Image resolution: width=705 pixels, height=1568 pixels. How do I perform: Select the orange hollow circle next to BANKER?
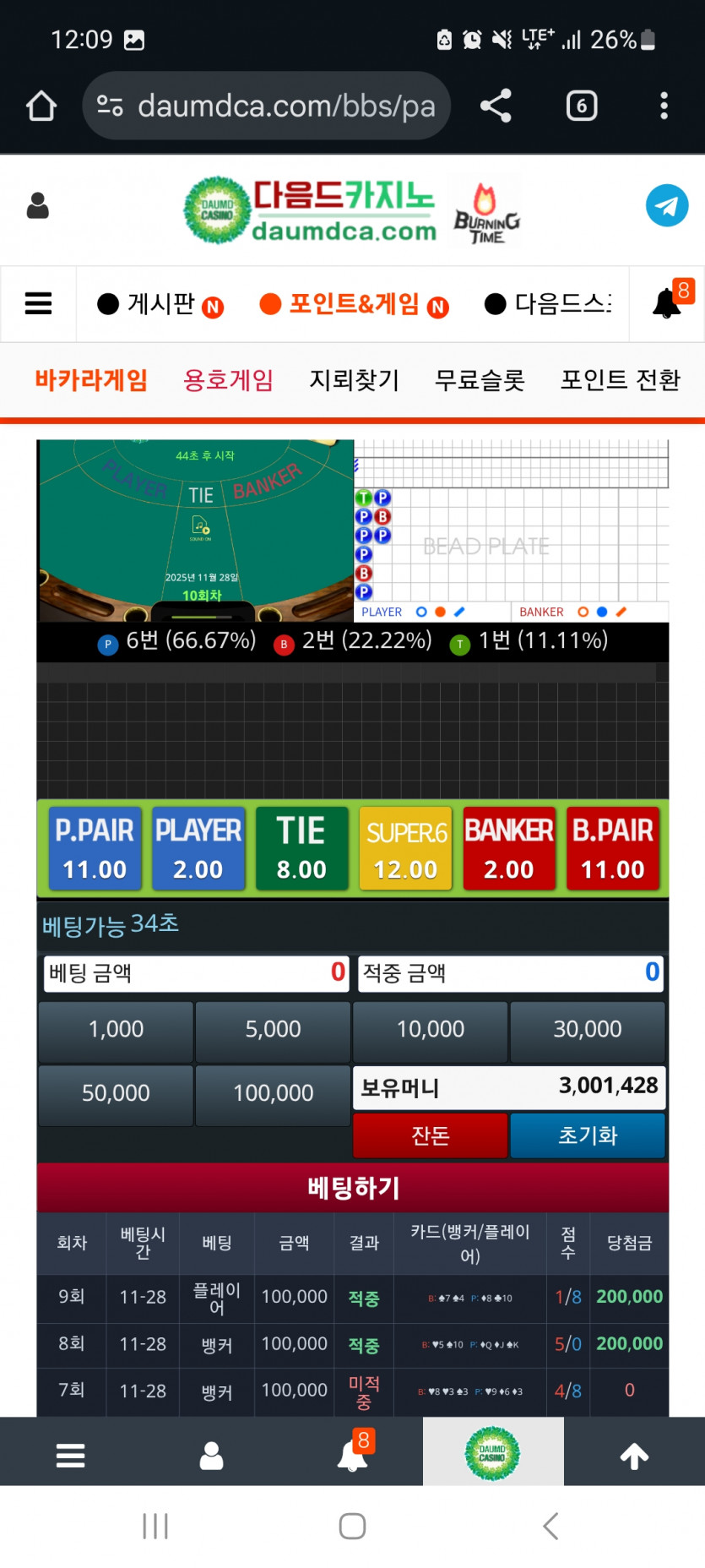(x=583, y=611)
